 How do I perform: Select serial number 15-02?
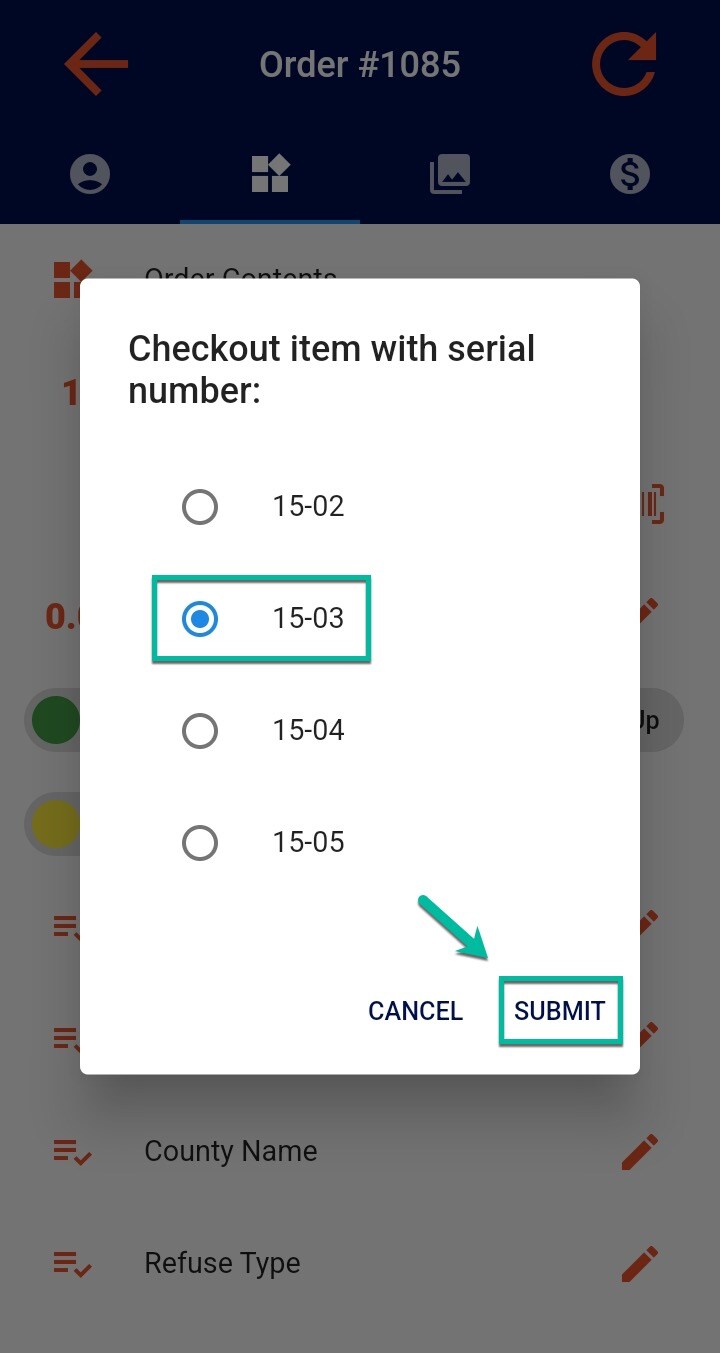200,507
